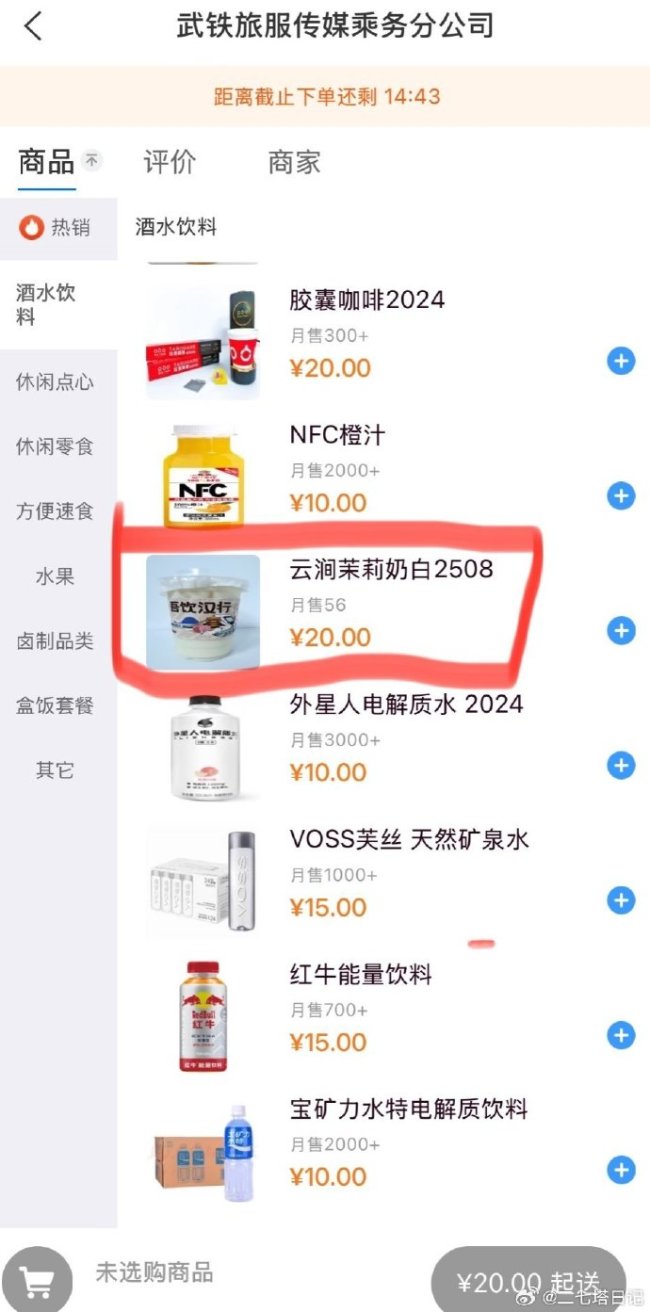
Task: Select the 方便速食 category
Action: click(54, 511)
